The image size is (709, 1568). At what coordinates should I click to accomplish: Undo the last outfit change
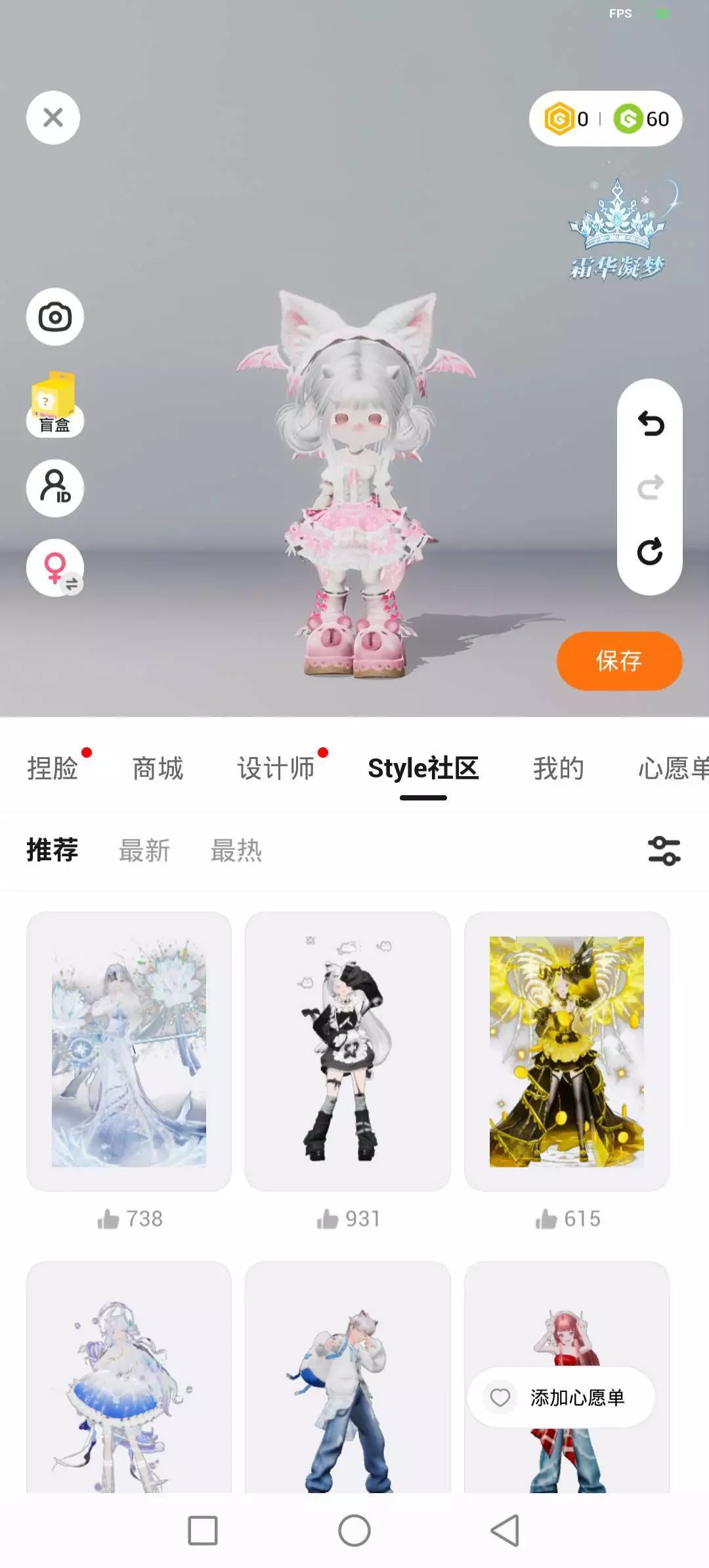(651, 424)
